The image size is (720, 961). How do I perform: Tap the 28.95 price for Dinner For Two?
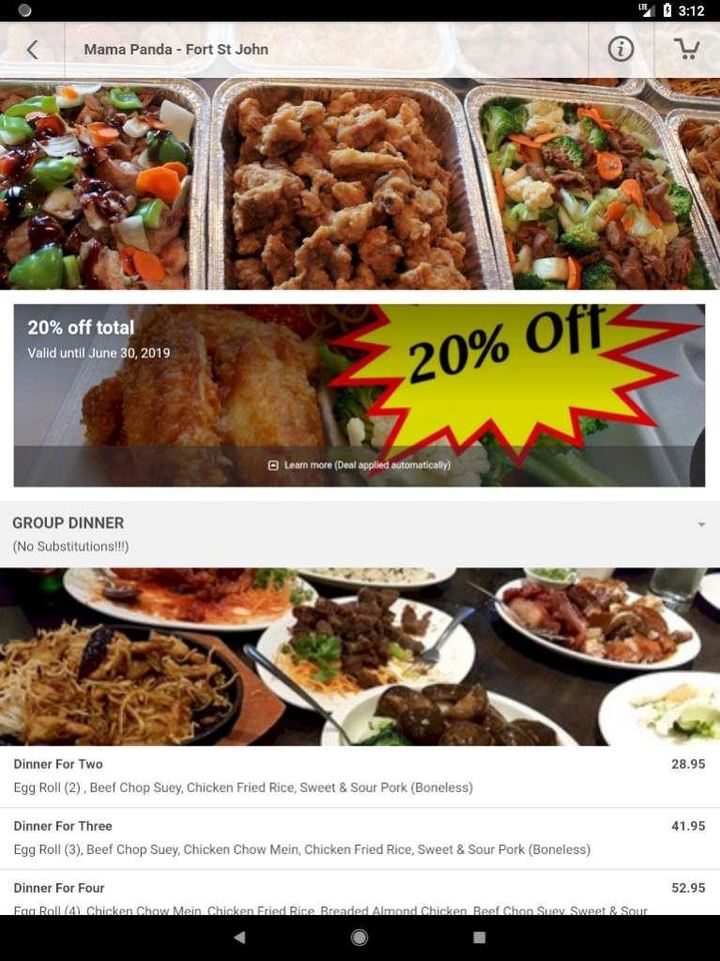tap(689, 763)
